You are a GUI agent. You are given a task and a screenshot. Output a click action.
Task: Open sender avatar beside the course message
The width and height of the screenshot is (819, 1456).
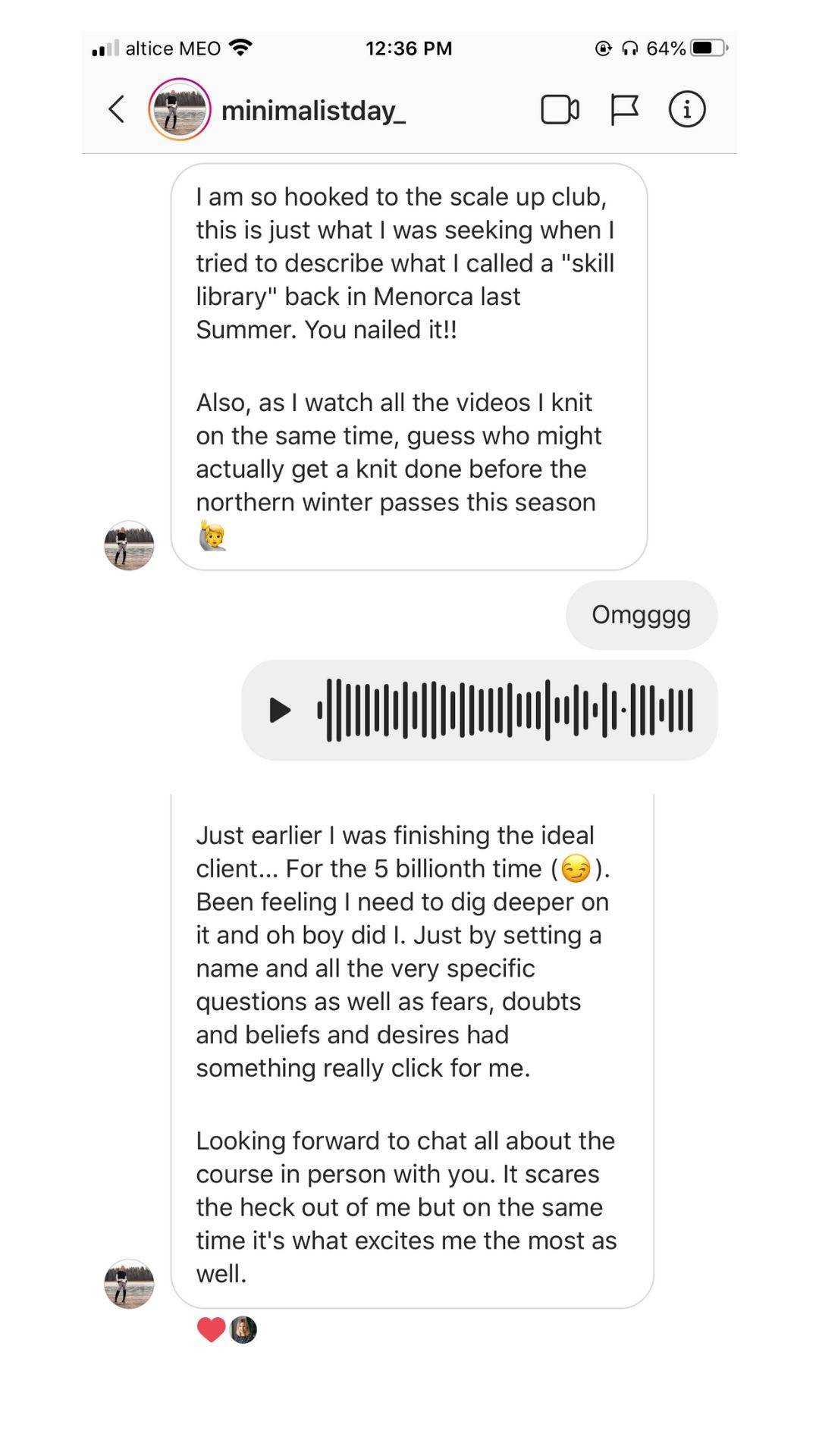pos(129,1284)
